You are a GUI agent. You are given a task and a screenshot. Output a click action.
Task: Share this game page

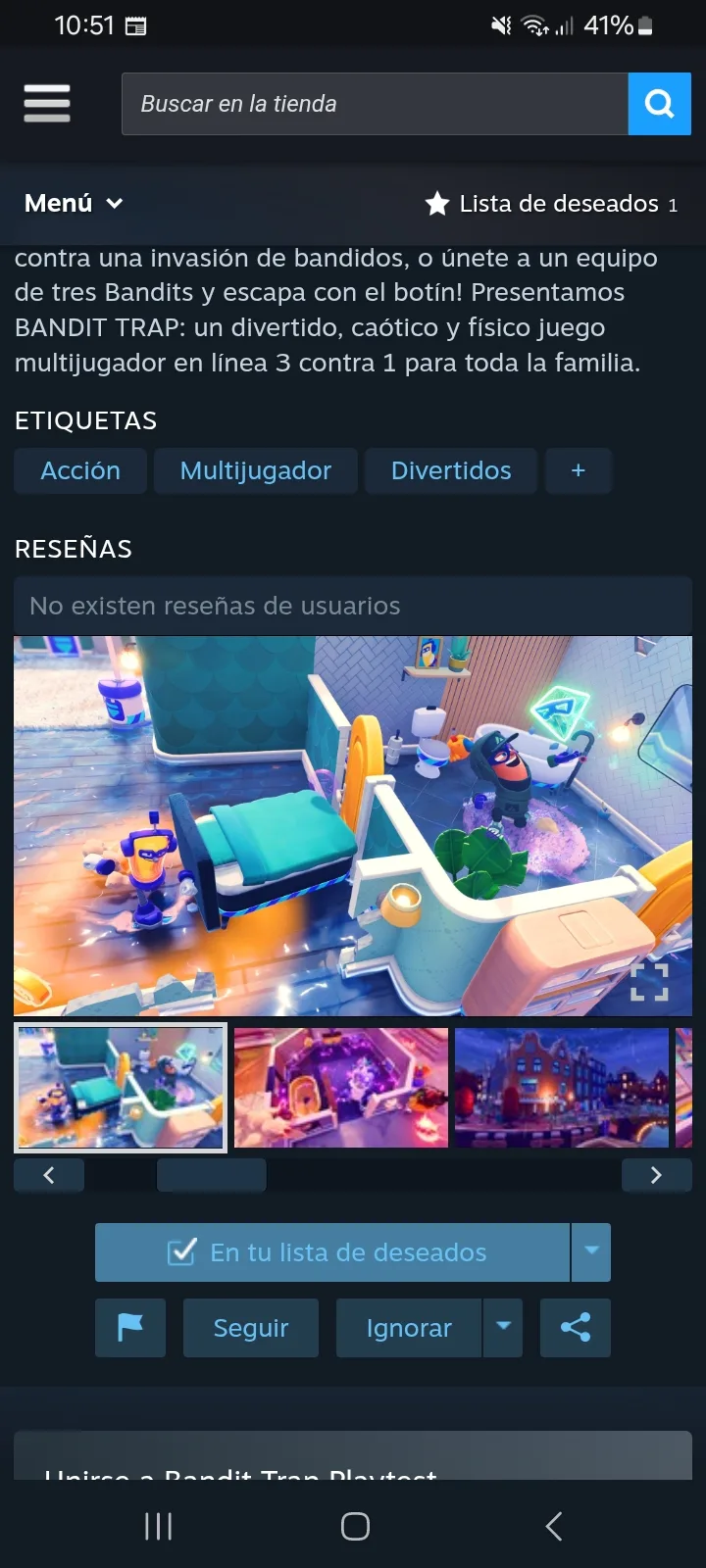click(576, 1328)
